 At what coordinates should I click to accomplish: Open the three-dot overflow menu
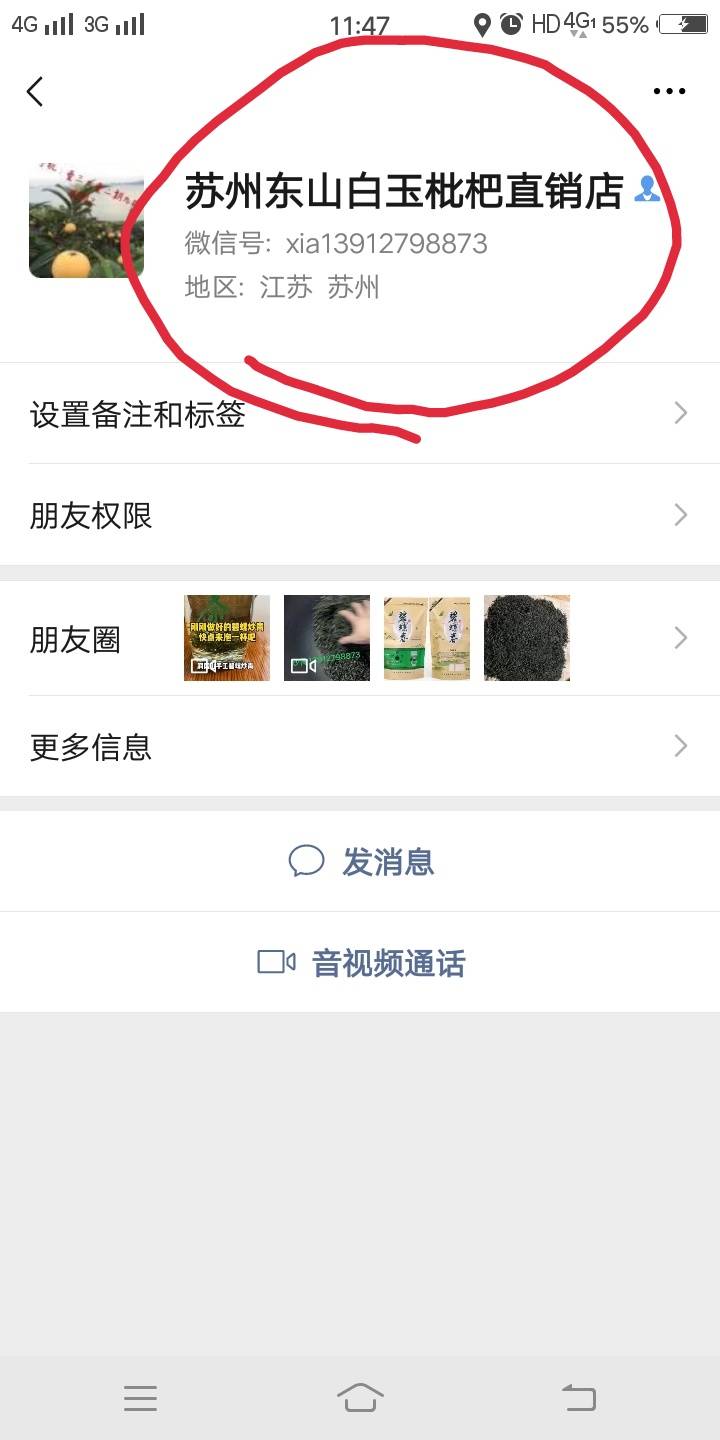point(669,91)
